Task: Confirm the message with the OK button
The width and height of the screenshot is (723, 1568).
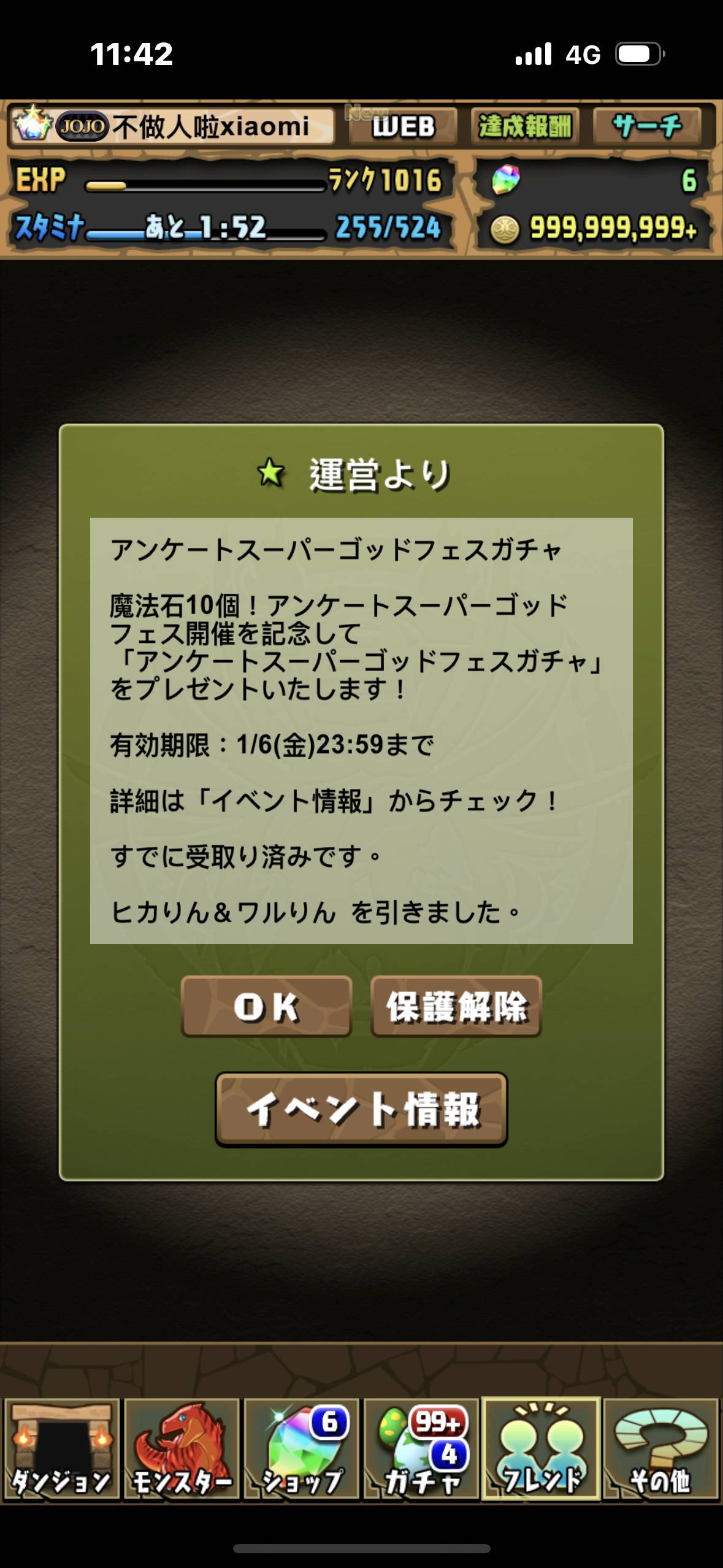Action: pos(266,1006)
